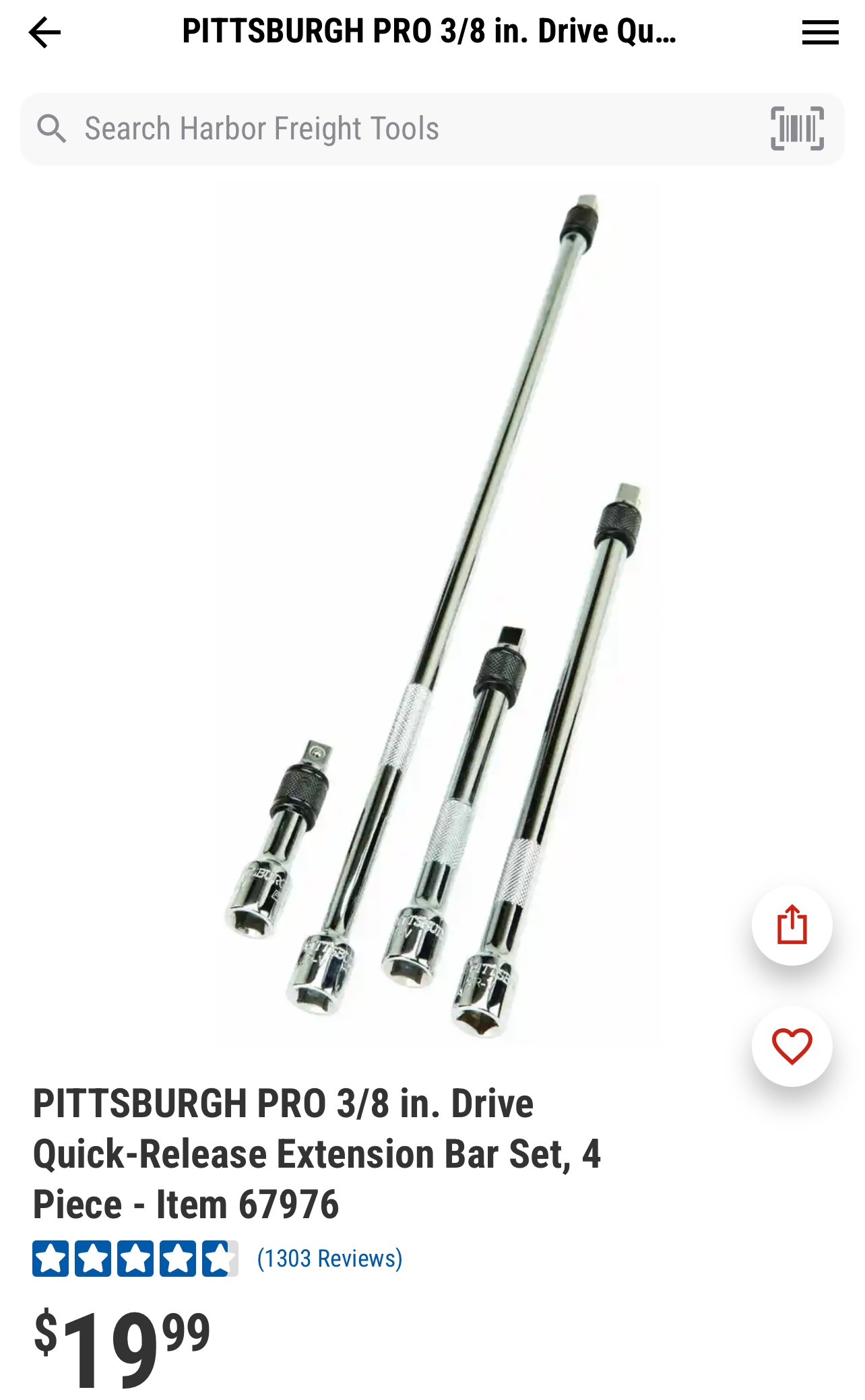Go back using the top-left arrow
Screen dimensions: 865x1400
(44, 32)
